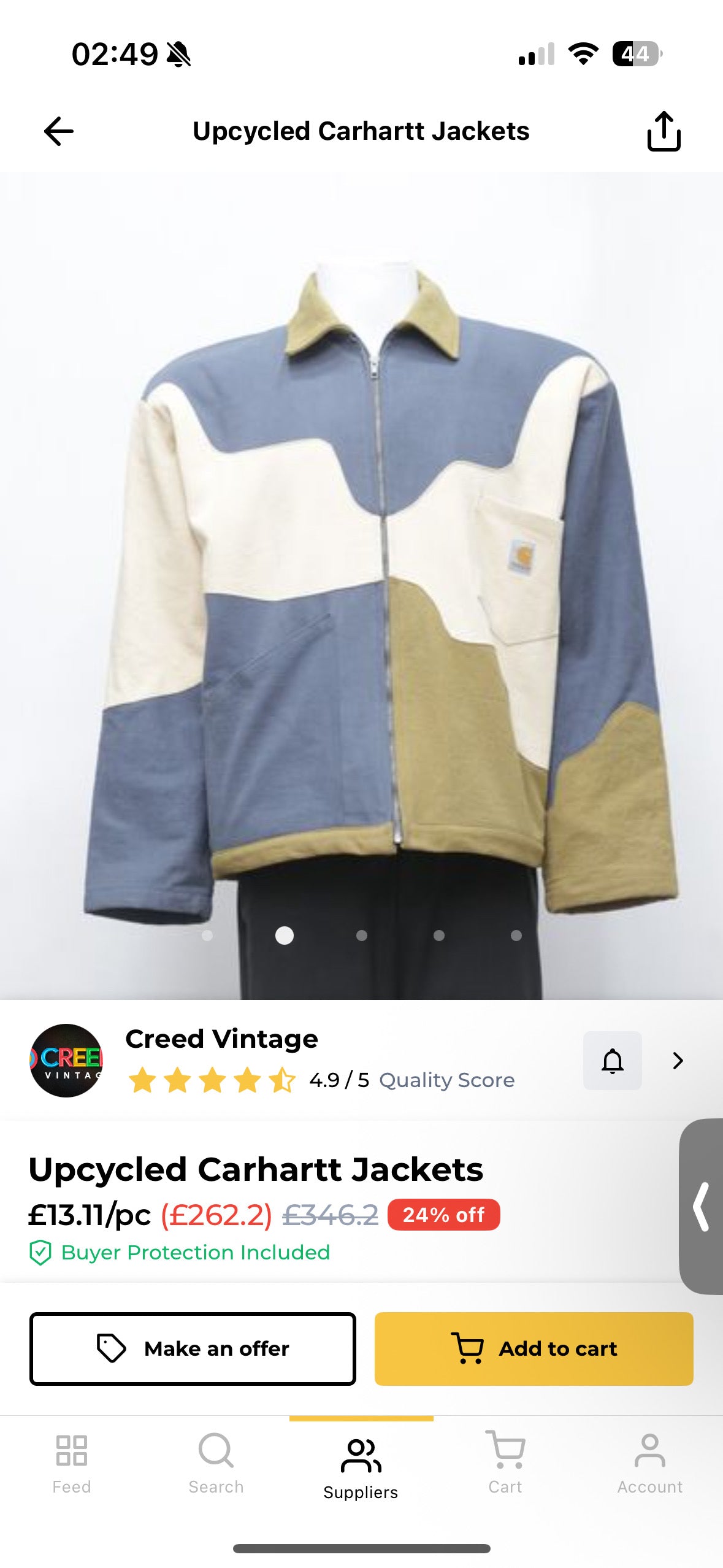Viewport: 723px width, 1568px height.
Task: View the jacket product photo fullscreen
Action: click(361, 585)
